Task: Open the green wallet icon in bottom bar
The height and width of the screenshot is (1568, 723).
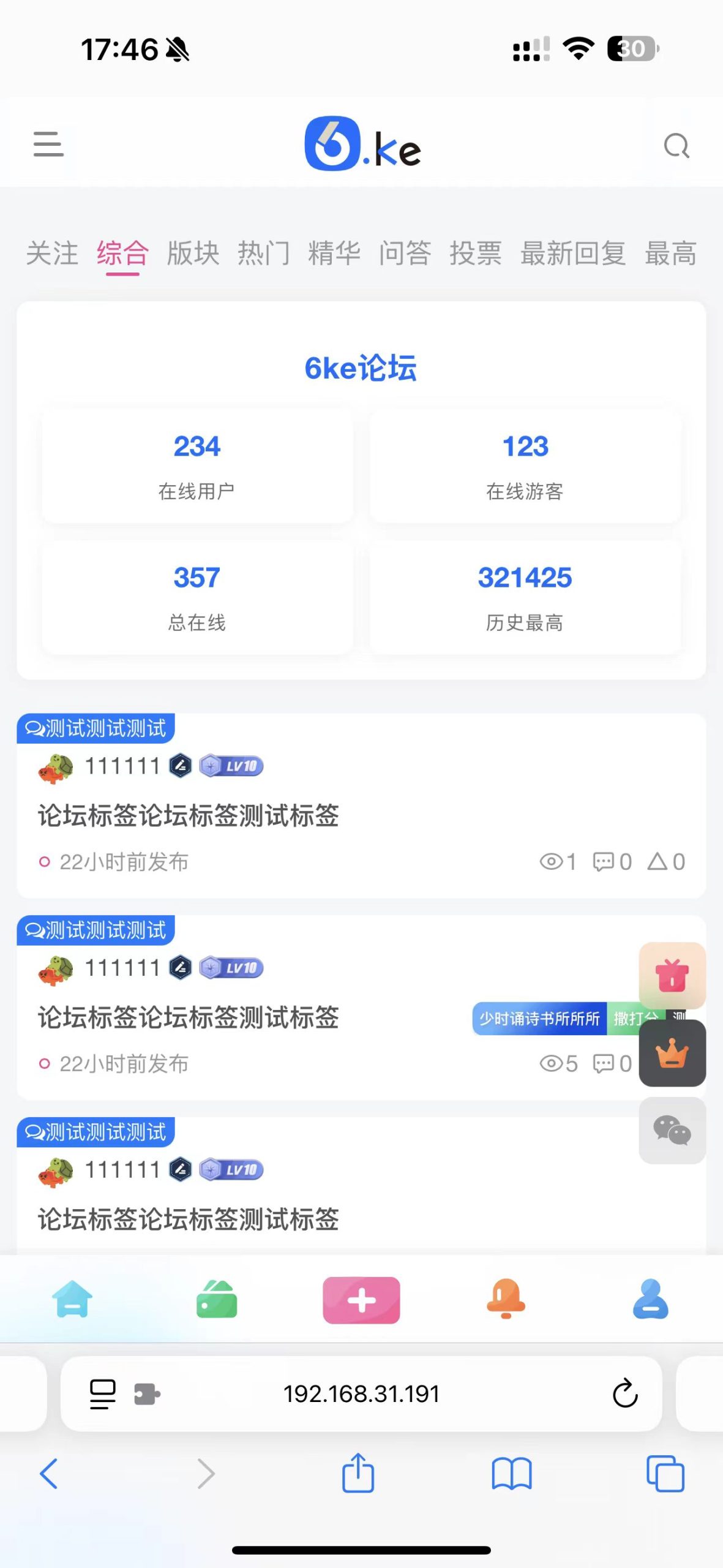Action: pyautogui.click(x=217, y=1300)
